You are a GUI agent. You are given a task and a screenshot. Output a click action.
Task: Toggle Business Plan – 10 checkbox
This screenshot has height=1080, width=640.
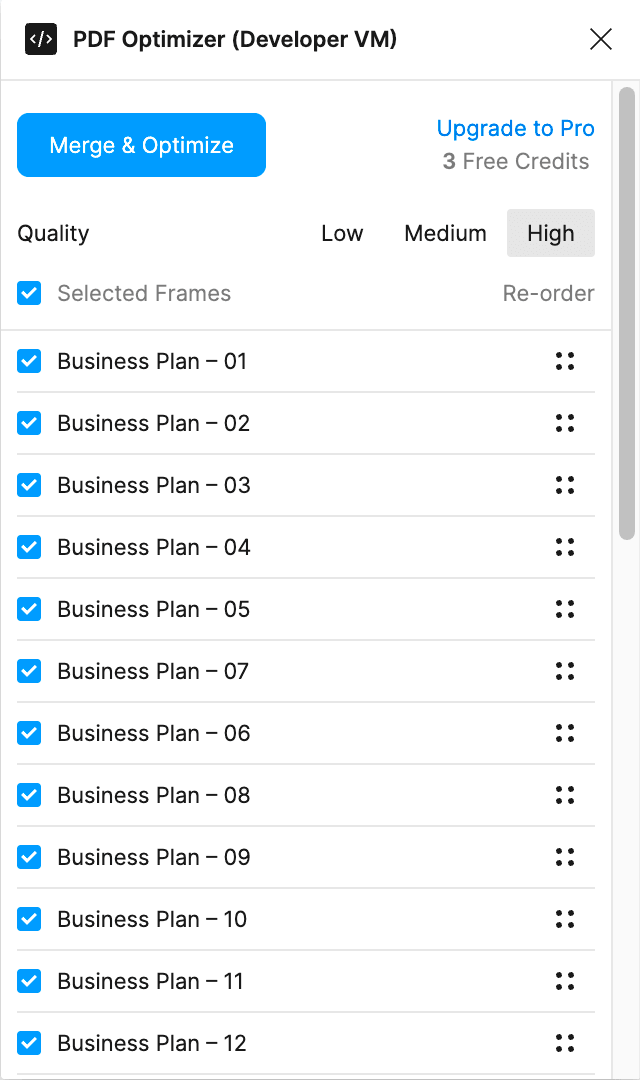click(x=29, y=919)
